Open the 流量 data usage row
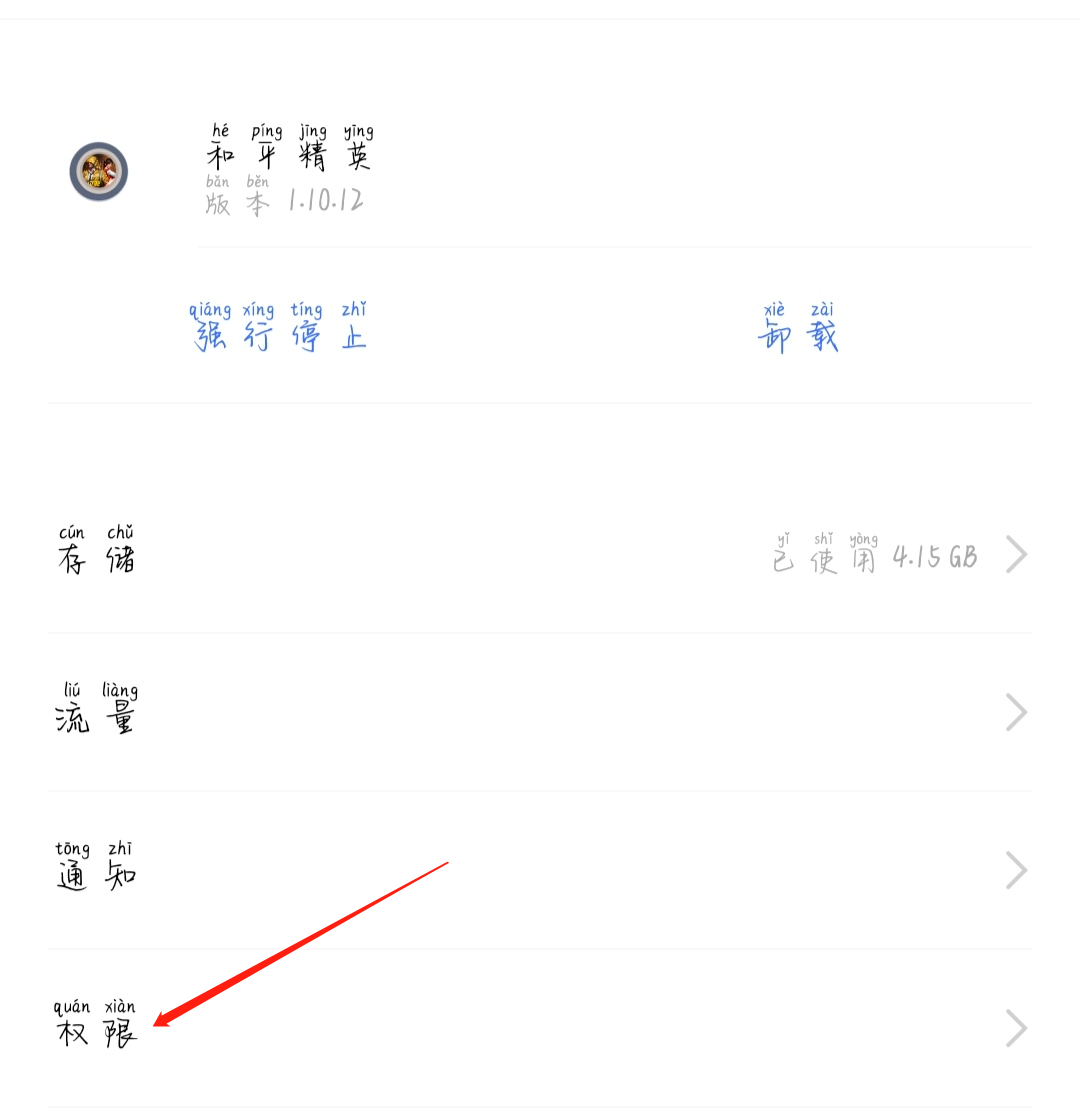Screen dimensions: 1080x1116 (x=540, y=713)
